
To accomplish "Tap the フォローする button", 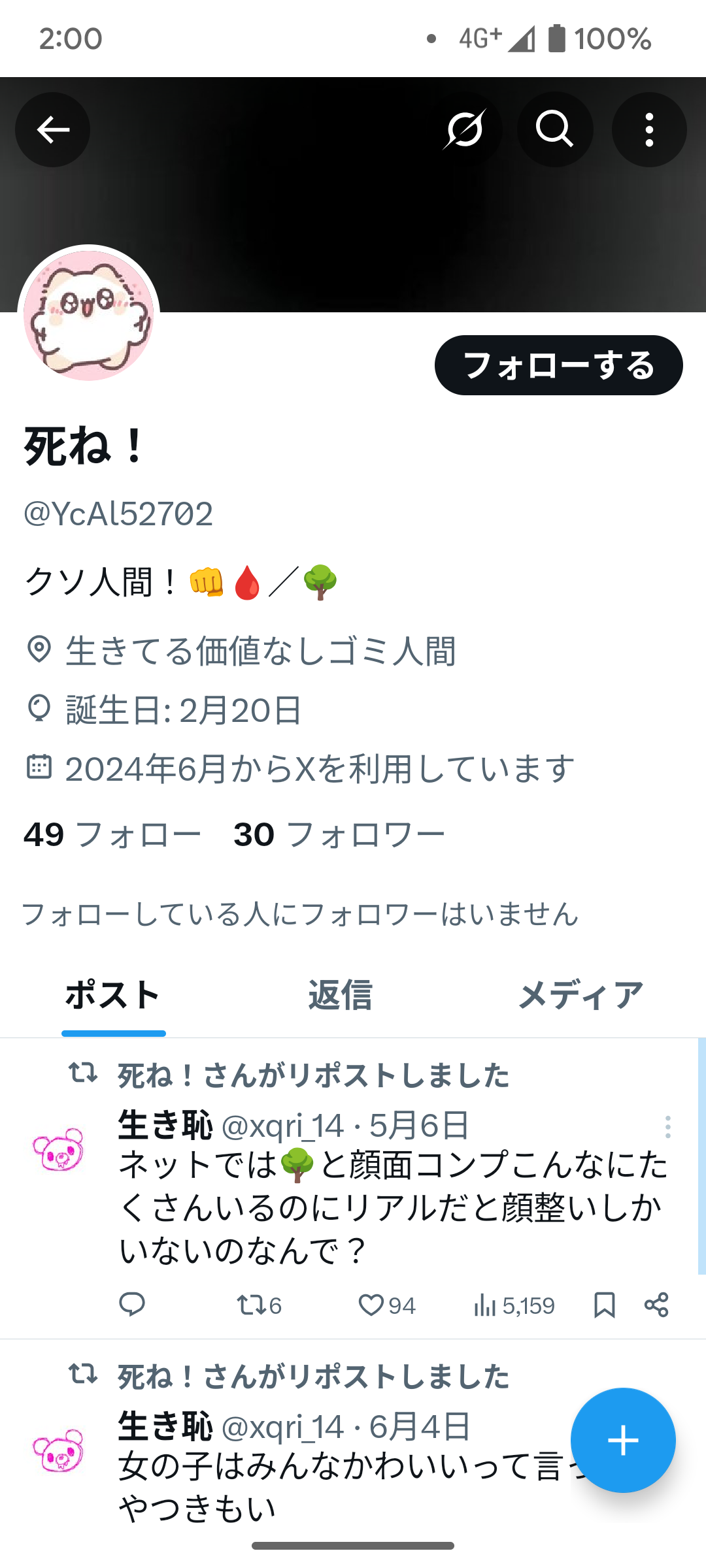I will (x=559, y=365).
